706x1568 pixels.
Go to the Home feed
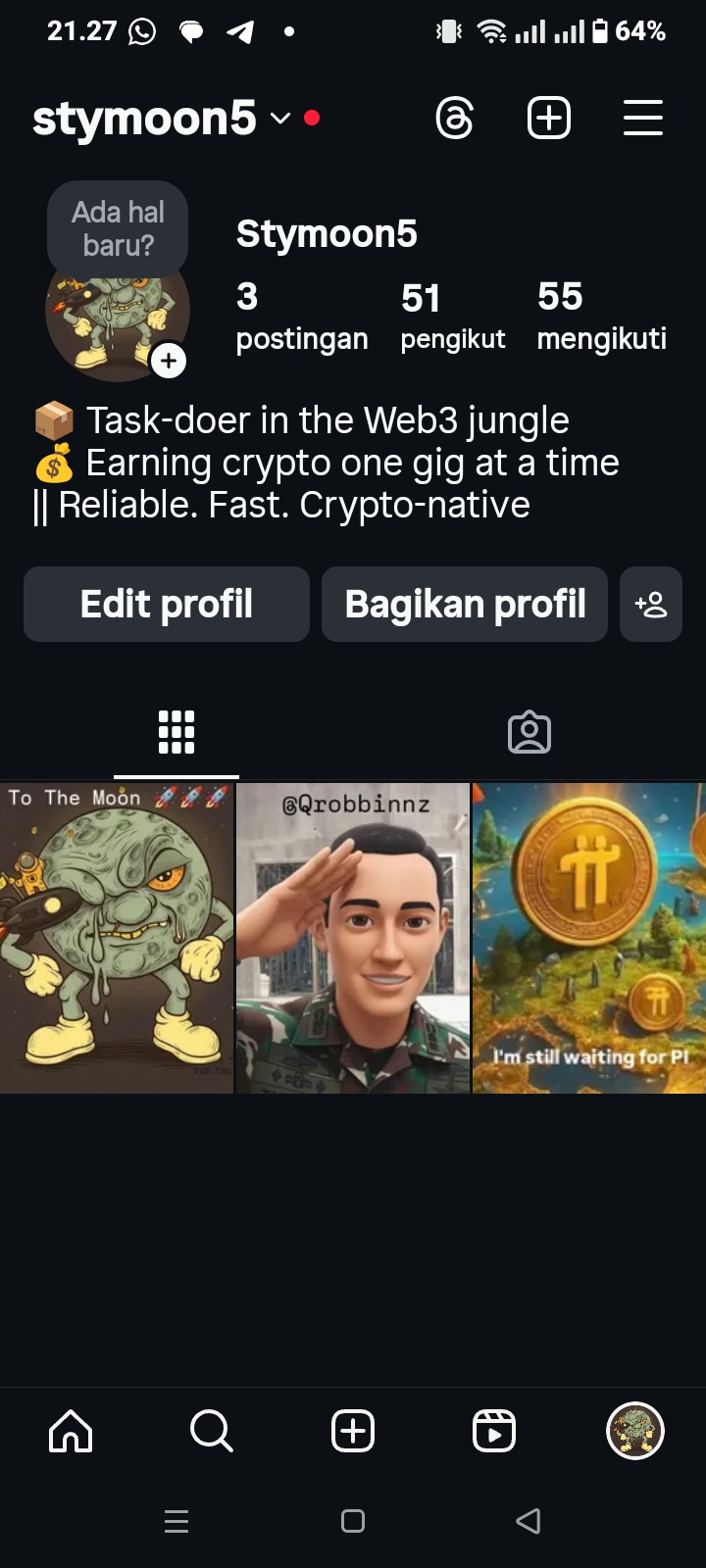71,1431
